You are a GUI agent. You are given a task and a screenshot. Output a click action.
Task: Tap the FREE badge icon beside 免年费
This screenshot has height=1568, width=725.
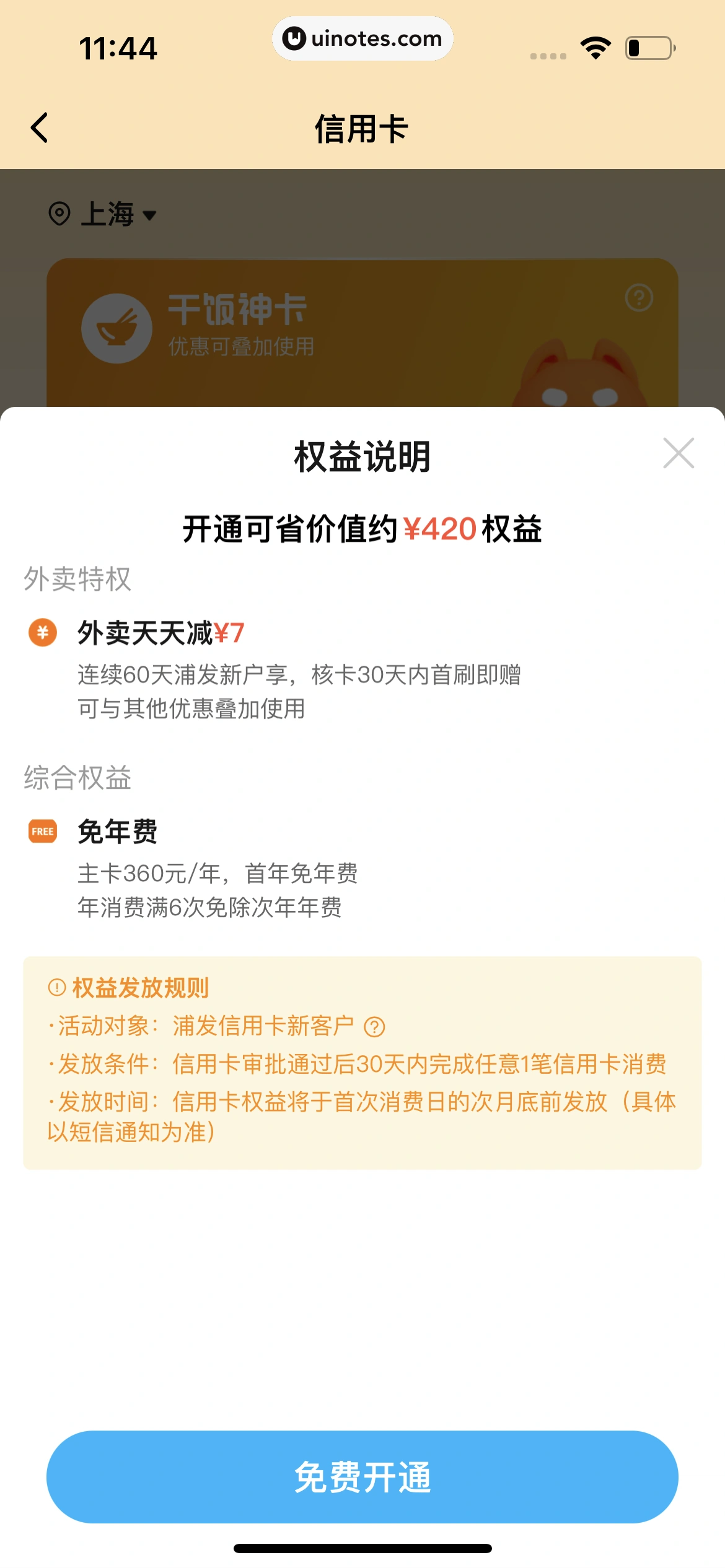tap(42, 832)
